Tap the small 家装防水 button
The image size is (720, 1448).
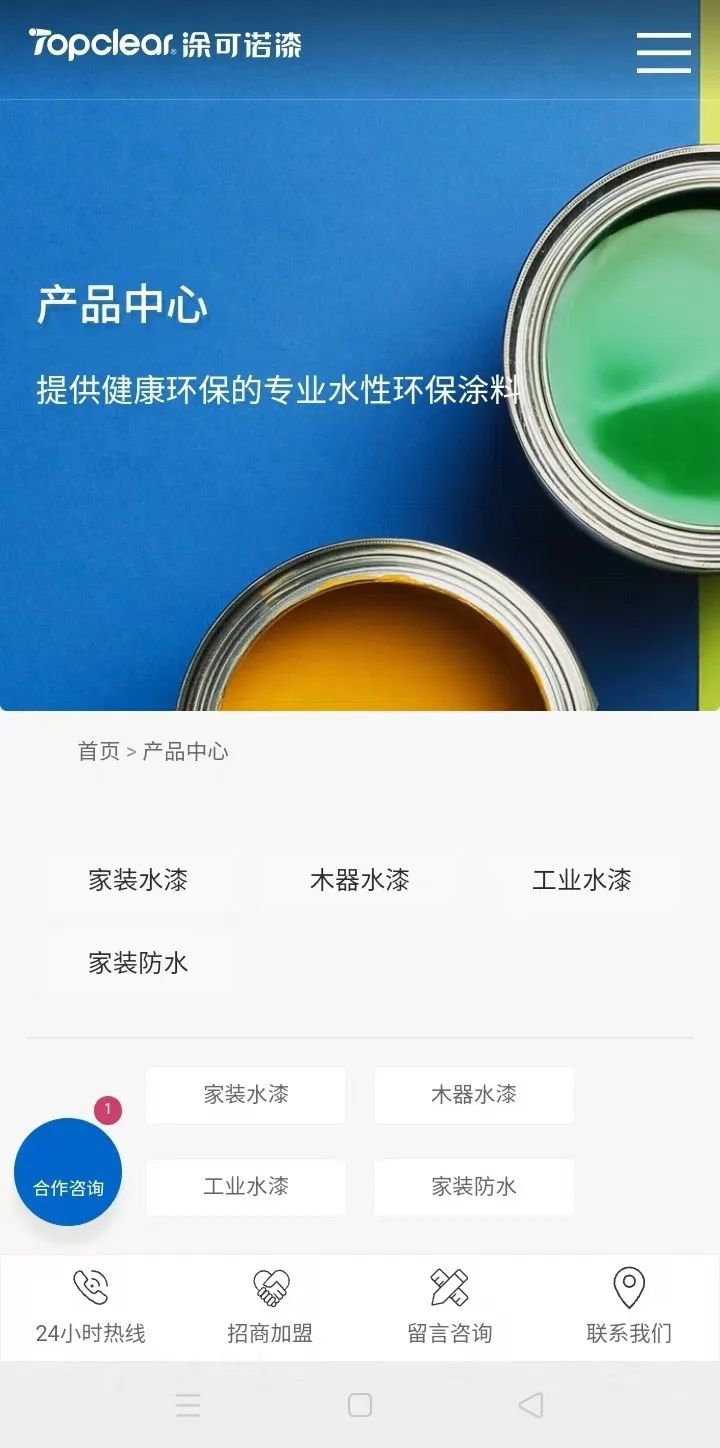point(474,1186)
